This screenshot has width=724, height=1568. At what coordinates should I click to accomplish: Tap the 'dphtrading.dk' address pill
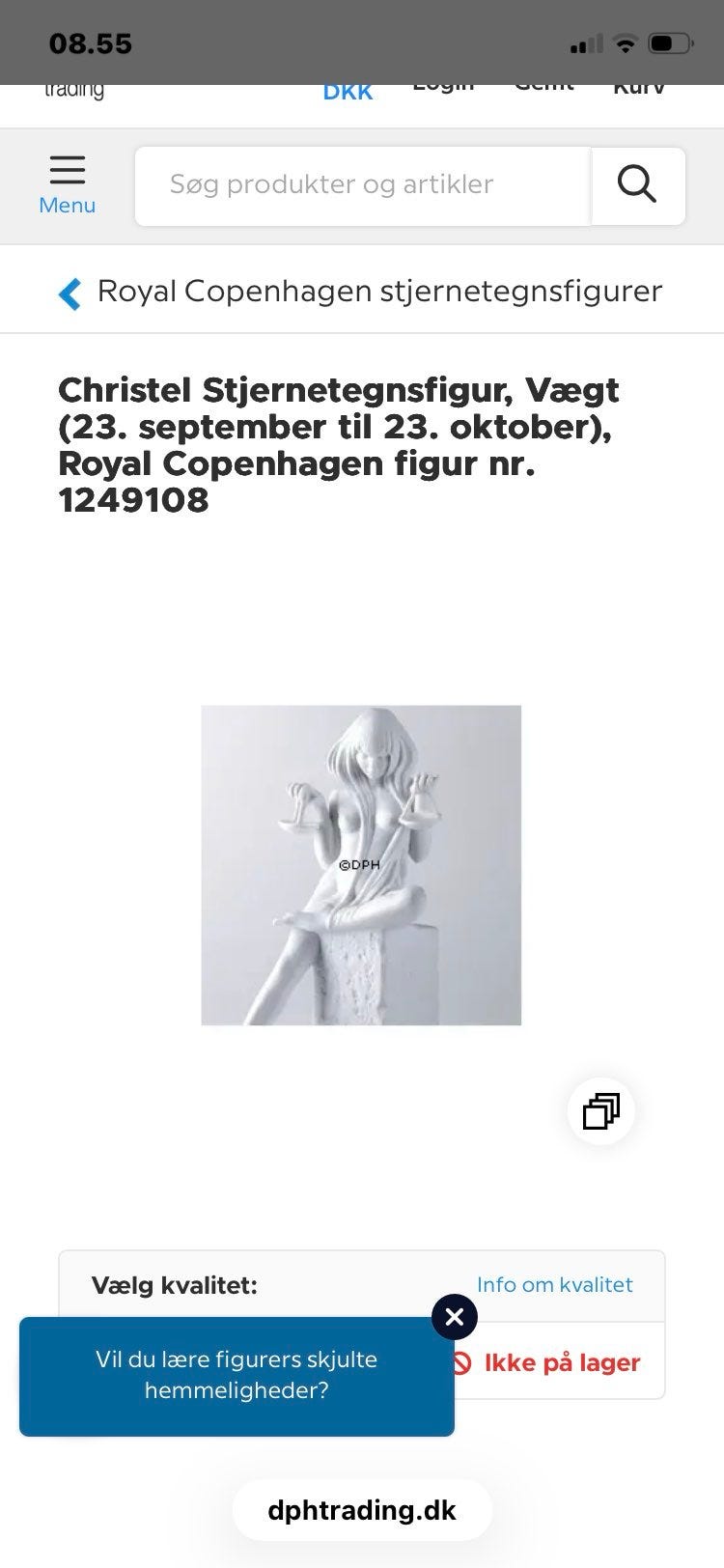coord(362,1510)
